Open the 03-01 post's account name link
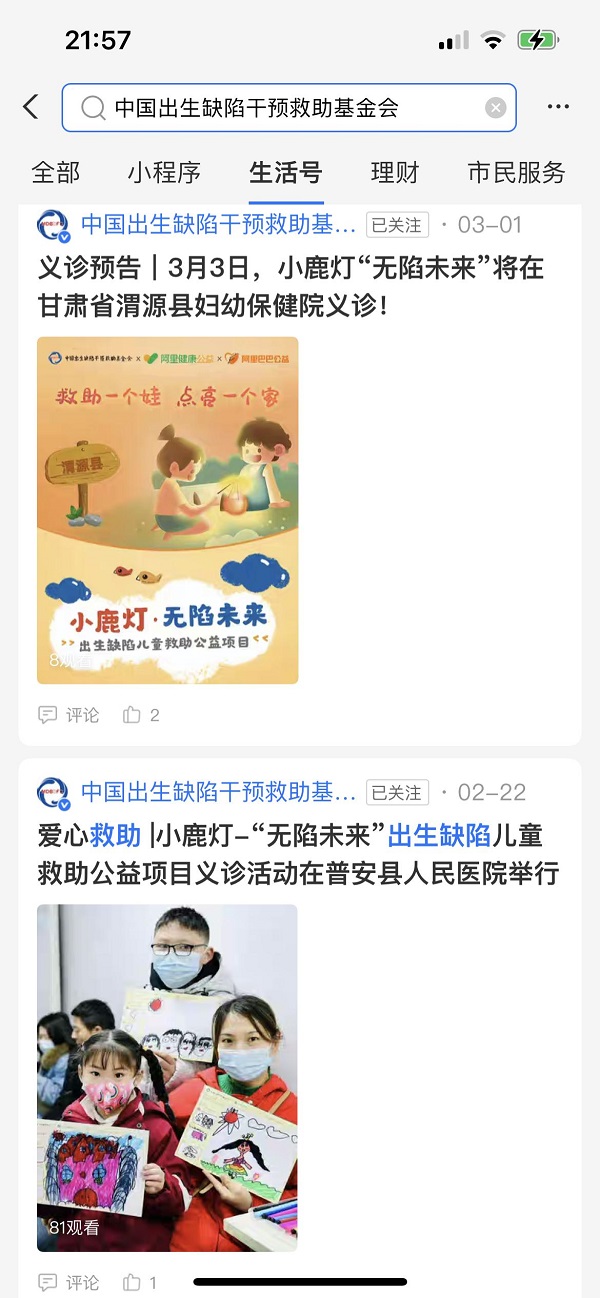 (218, 224)
